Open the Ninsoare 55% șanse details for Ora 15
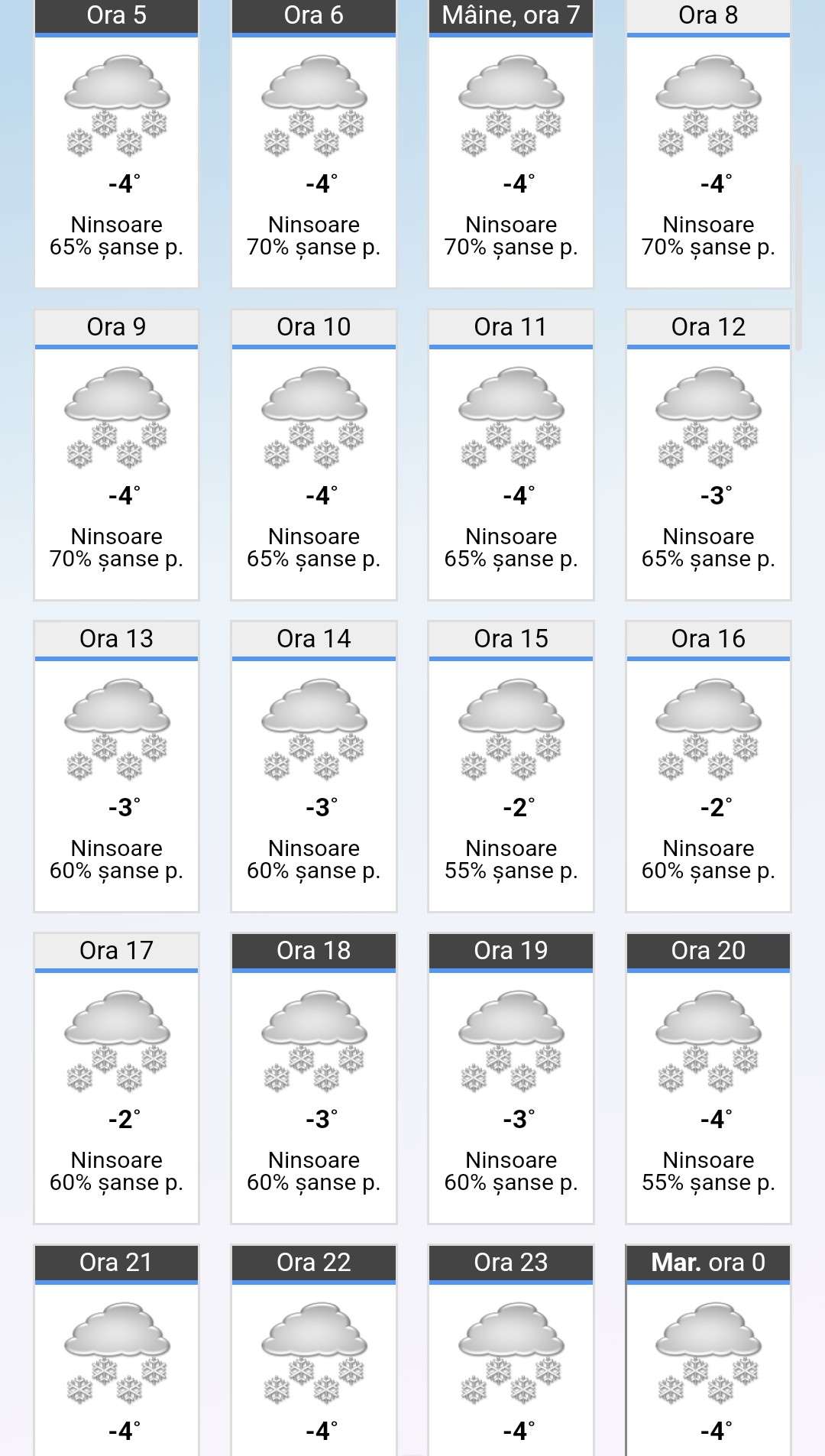This screenshot has width=825, height=1456. [x=510, y=859]
